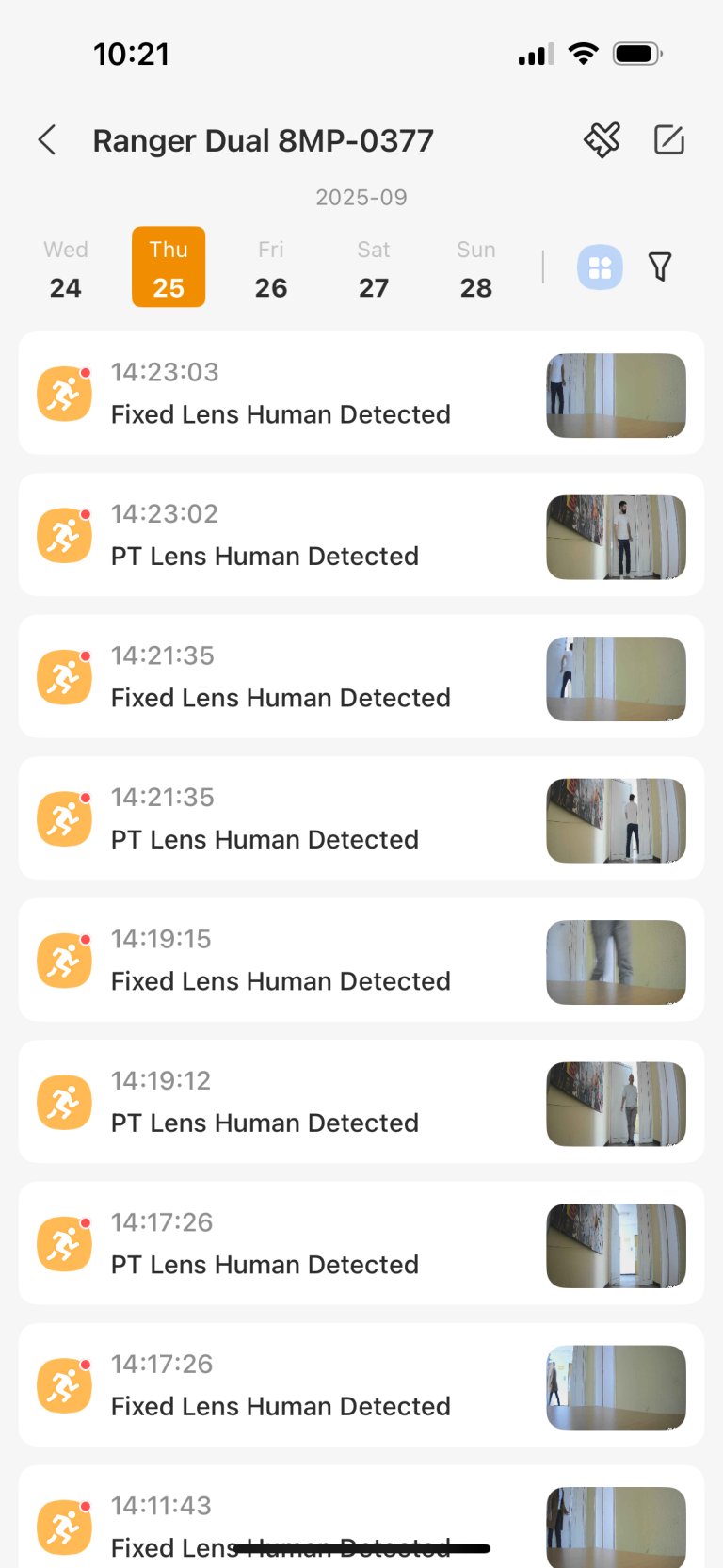
Task: Go back from Ranger Dual 8MP-0377
Action: [47, 140]
